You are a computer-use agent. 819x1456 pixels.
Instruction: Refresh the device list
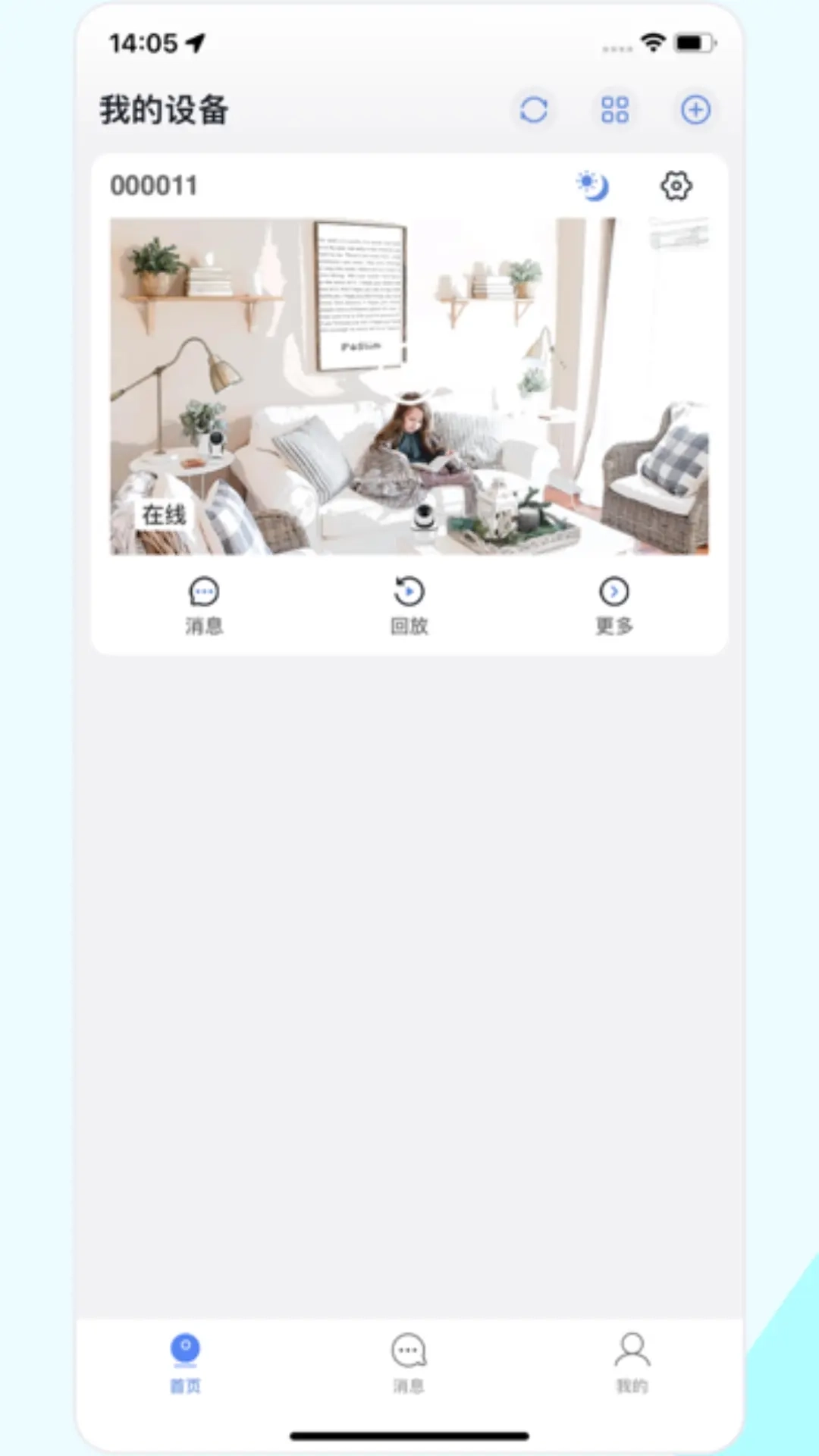pyautogui.click(x=534, y=110)
